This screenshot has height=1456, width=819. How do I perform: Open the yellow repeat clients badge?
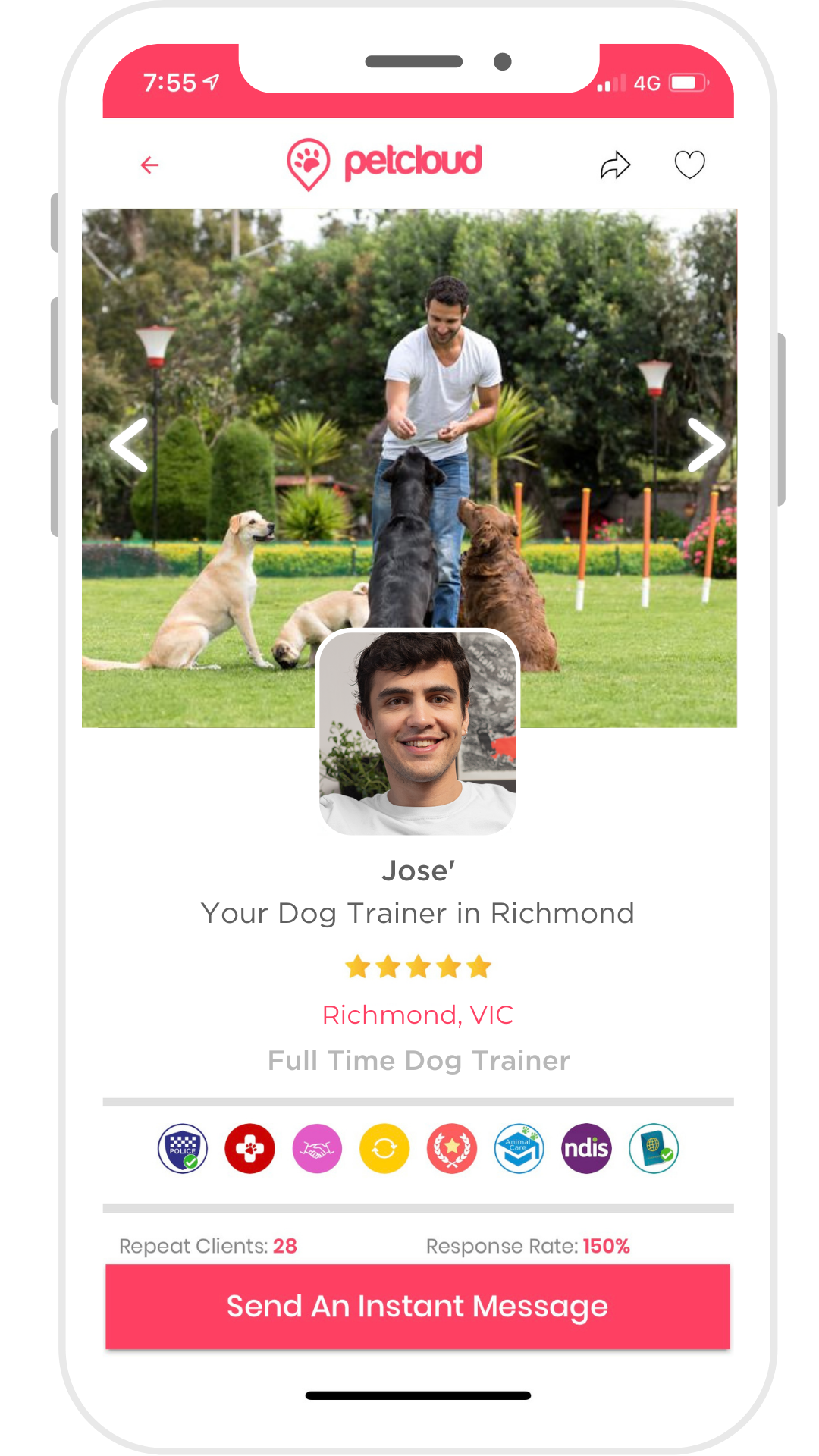coord(384,1148)
